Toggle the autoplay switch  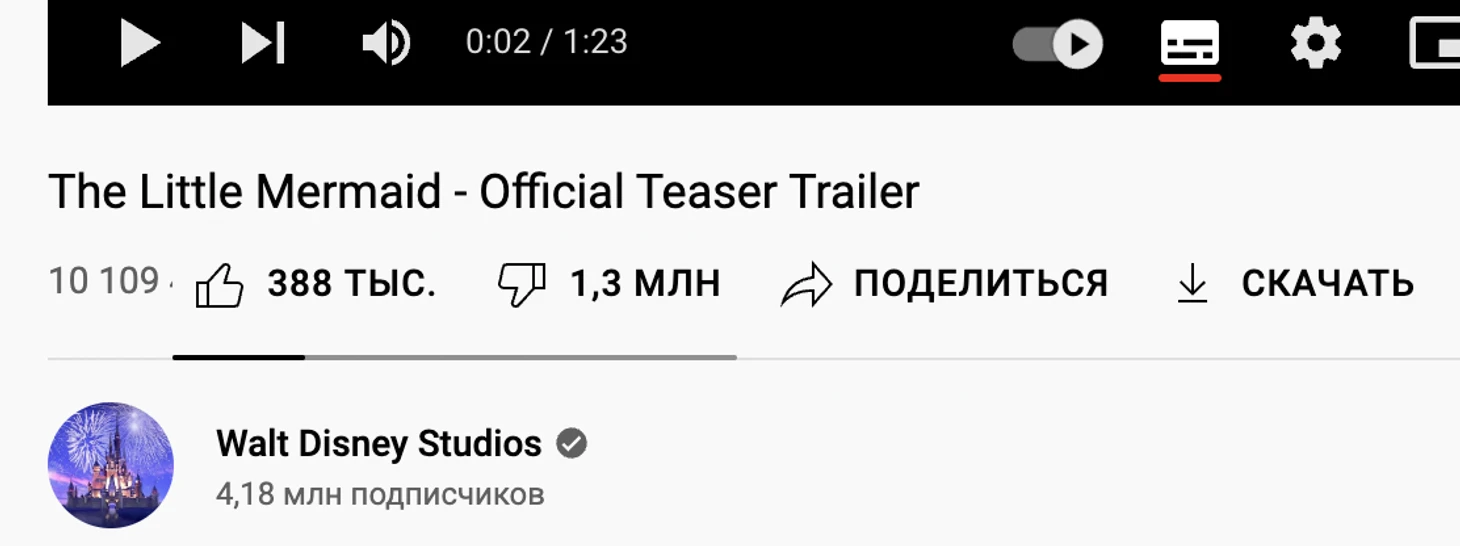tap(1058, 44)
